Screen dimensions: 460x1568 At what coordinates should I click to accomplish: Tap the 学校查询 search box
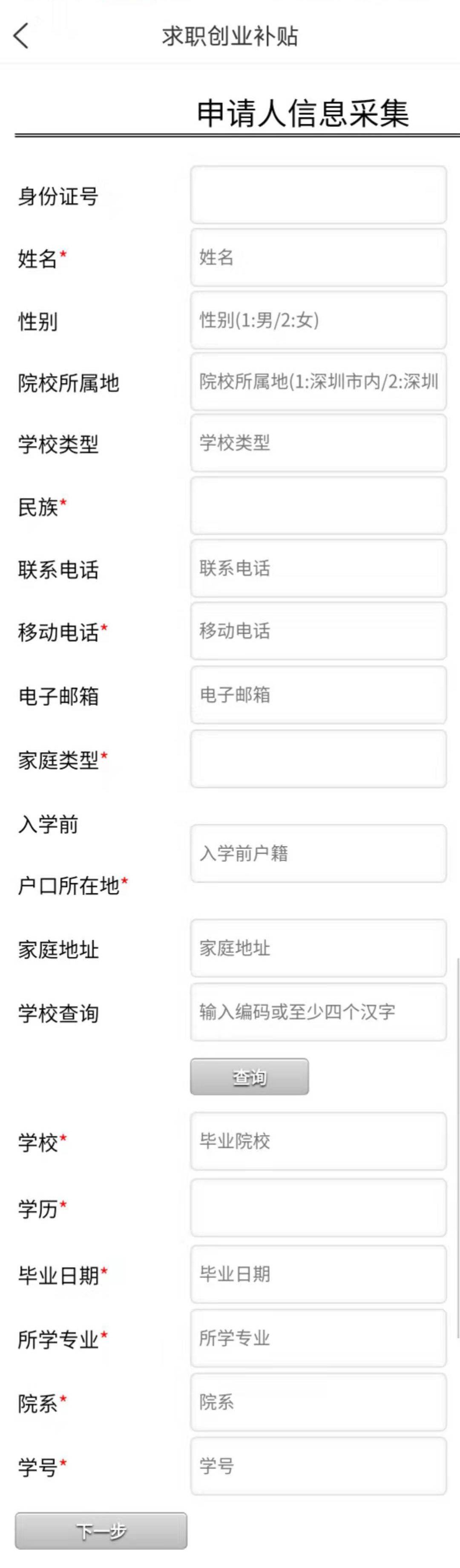[x=318, y=1012]
